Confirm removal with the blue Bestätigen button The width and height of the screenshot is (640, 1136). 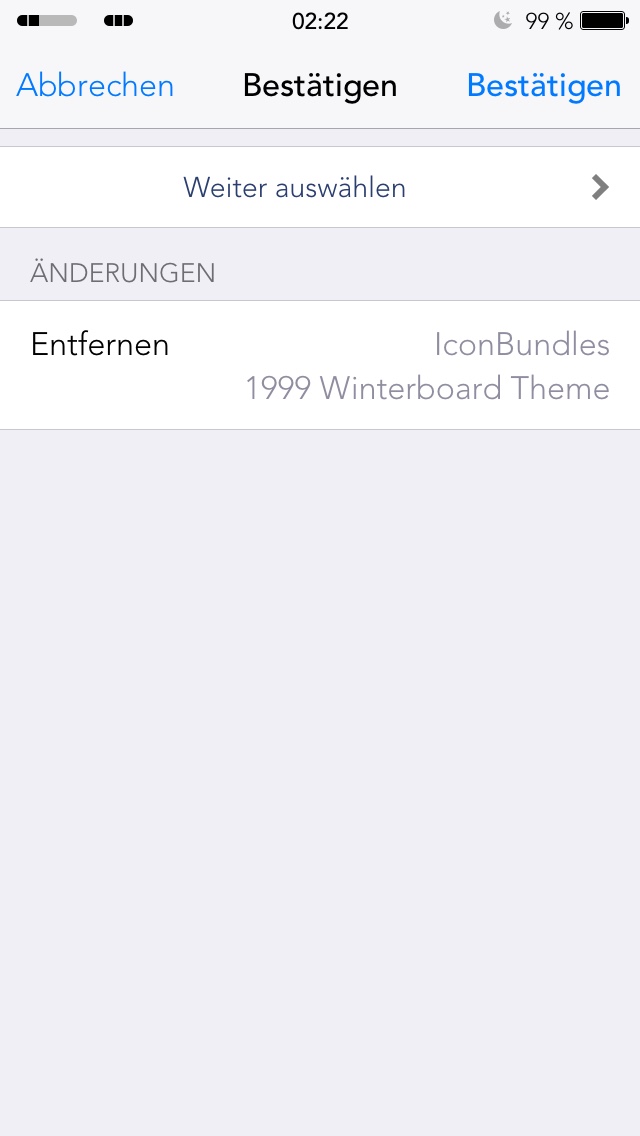[543, 86]
